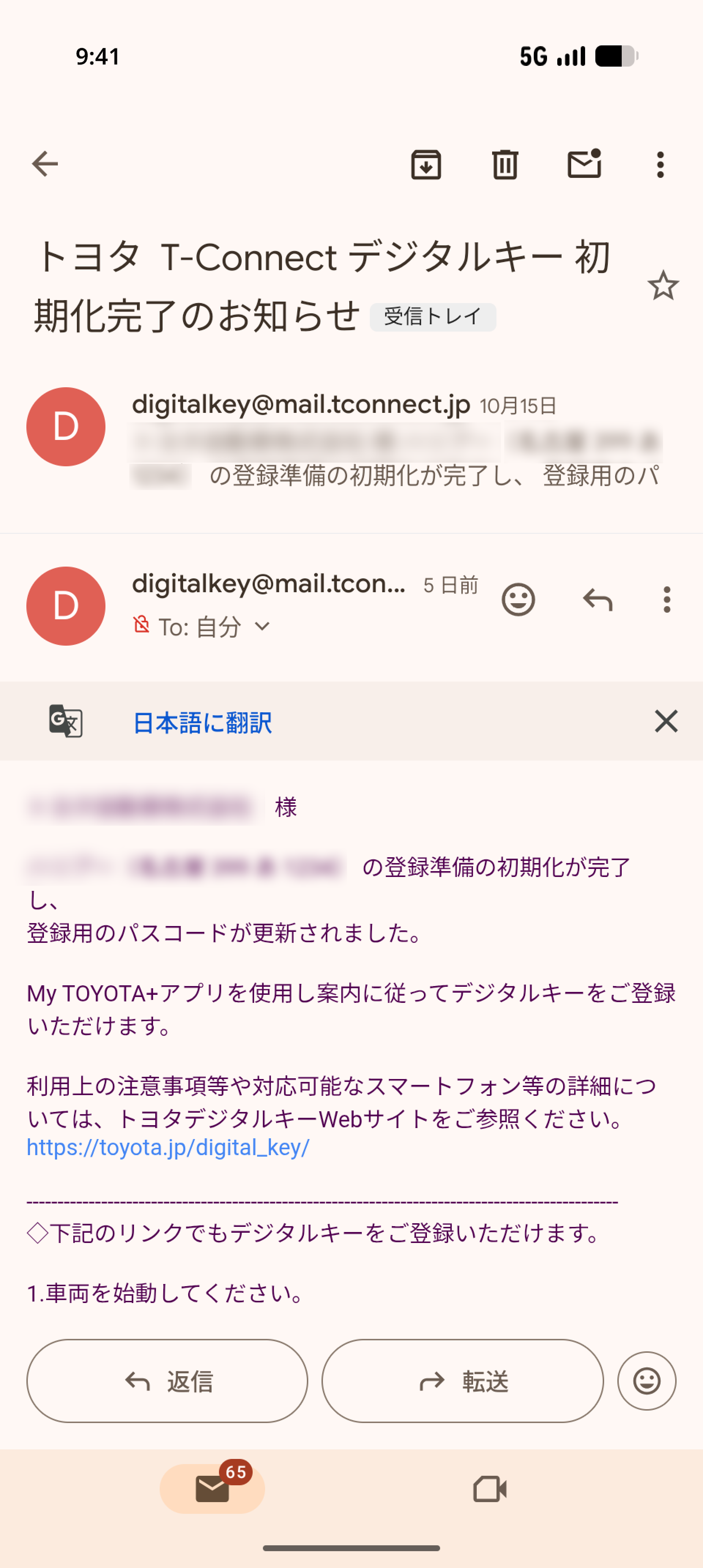Image resolution: width=703 pixels, height=1568 pixels.
Task: Switch to the Mail tab
Action: pos(212,1489)
